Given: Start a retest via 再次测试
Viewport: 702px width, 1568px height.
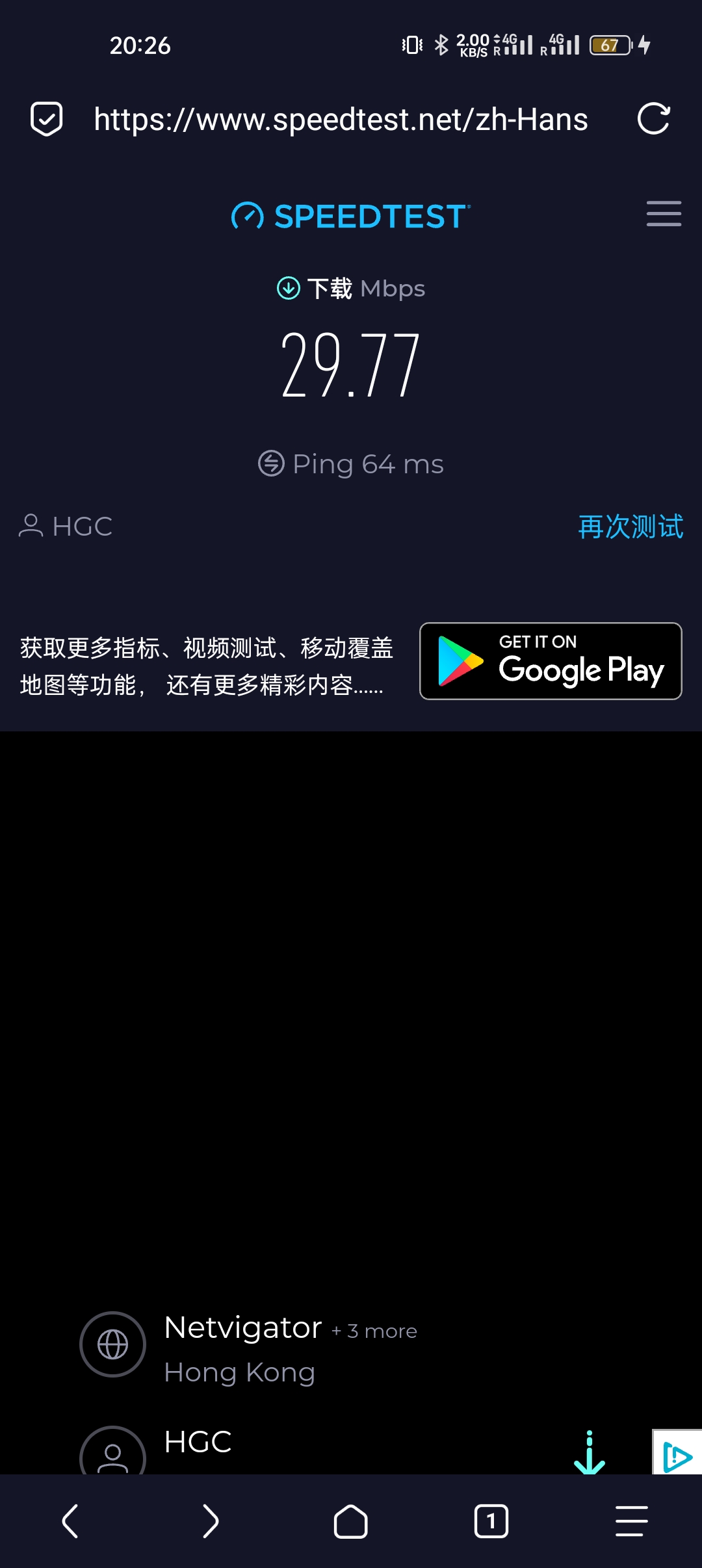Looking at the screenshot, I should (x=629, y=529).
